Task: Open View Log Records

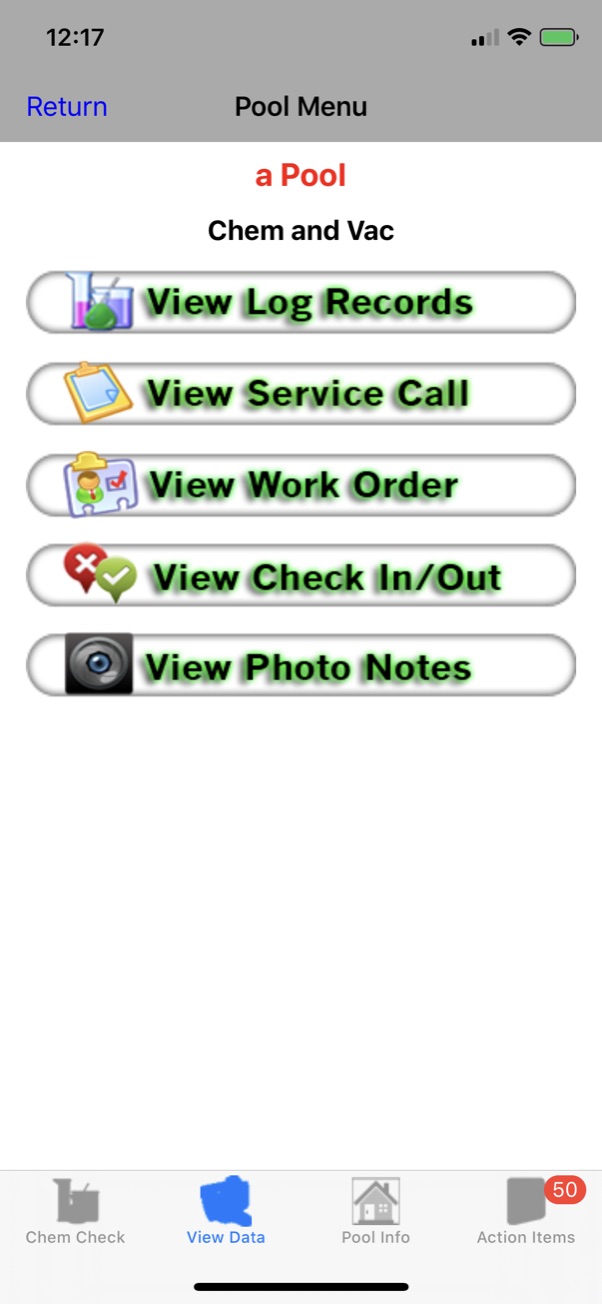Action: [x=301, y=302]
